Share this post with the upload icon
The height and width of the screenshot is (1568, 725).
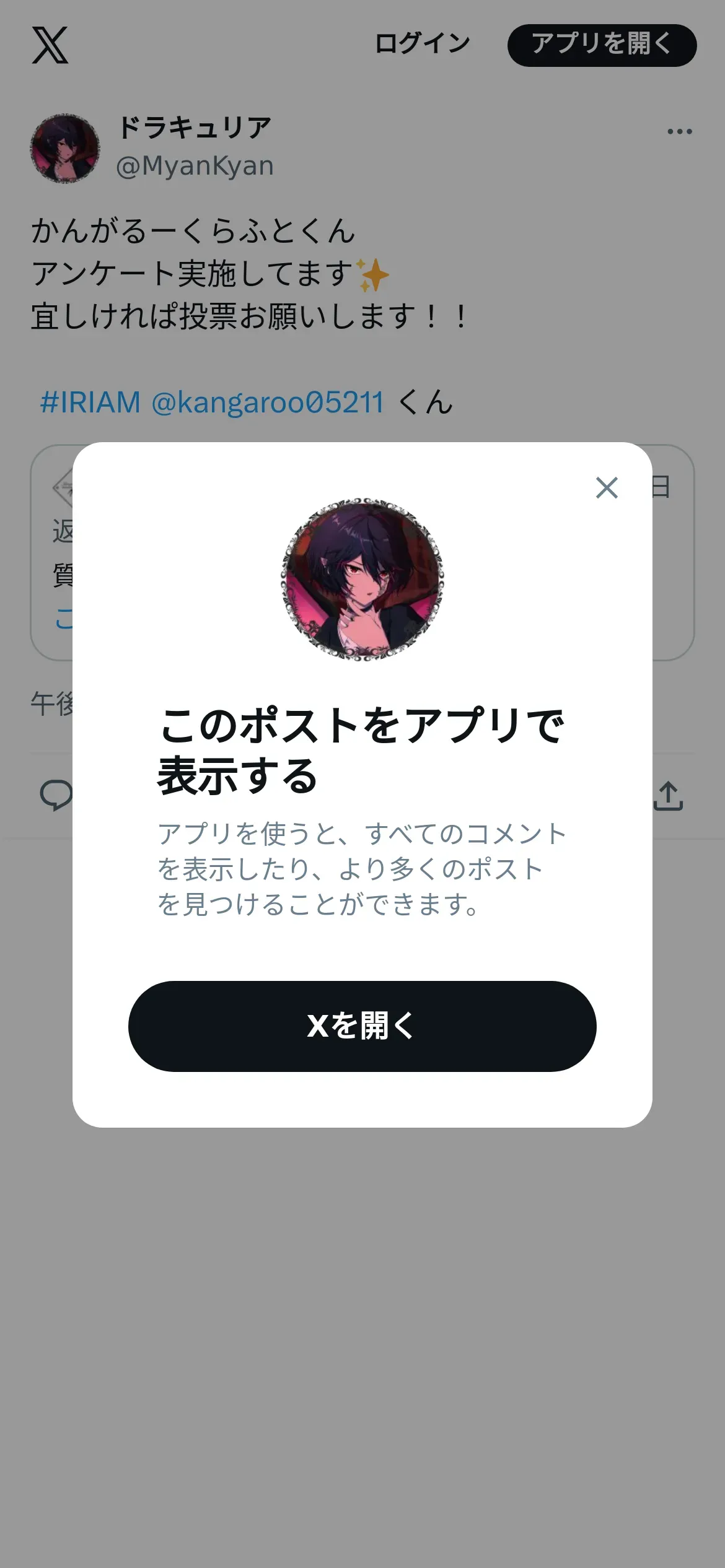(x=668, y=796)
